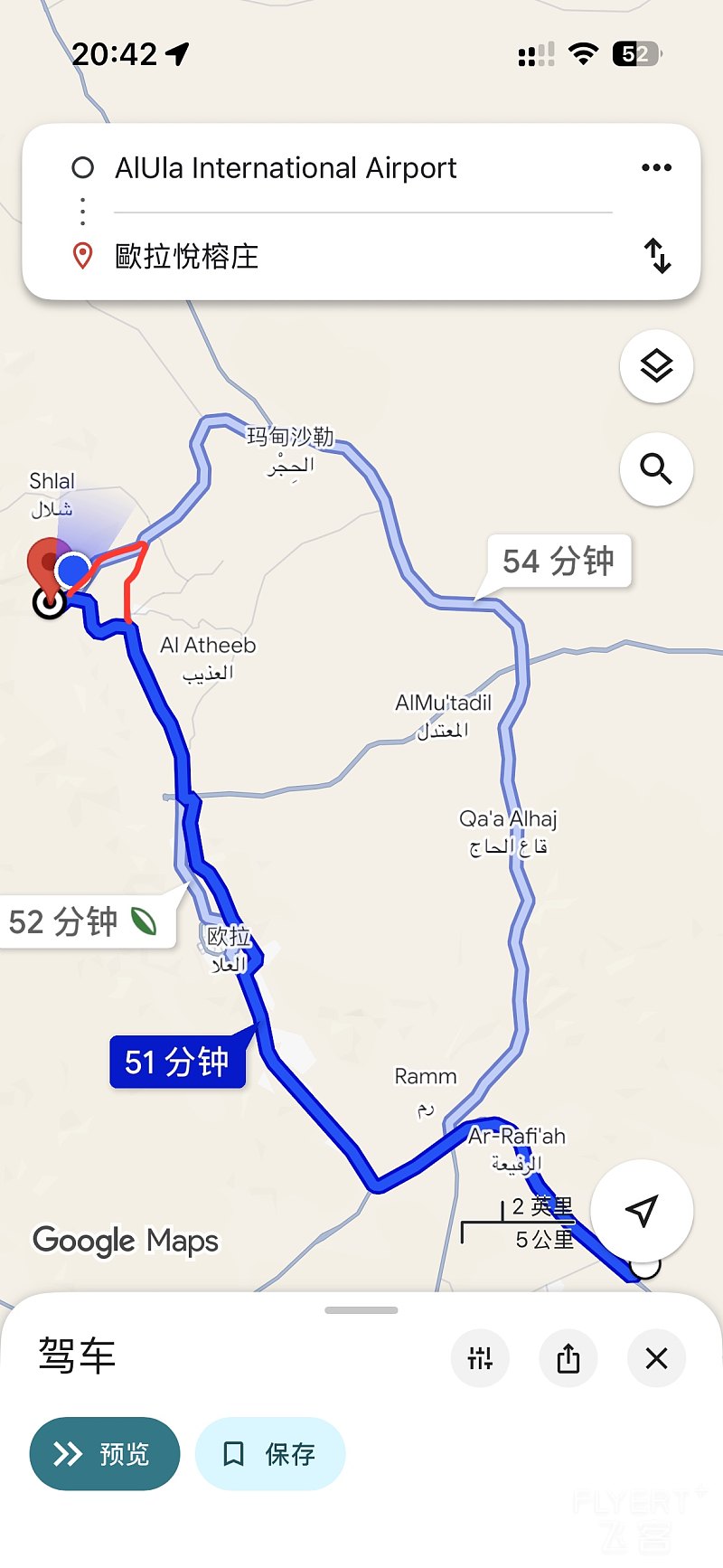
Task: Close the driving directions panel
Action: click(656, 1358)
